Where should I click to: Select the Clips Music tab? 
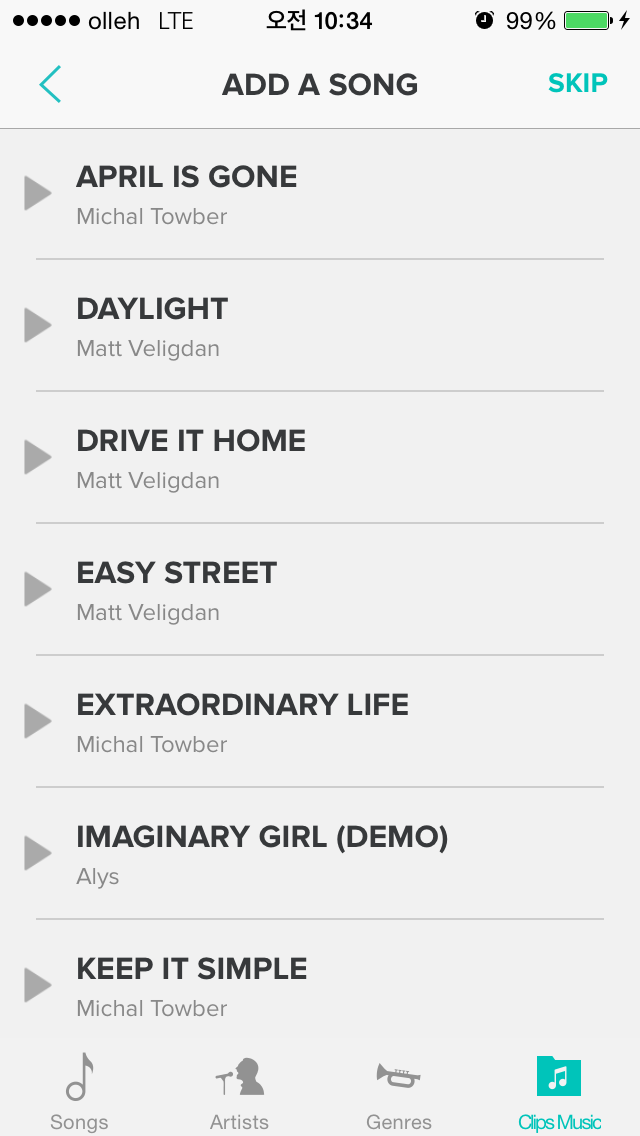pos(559,1091)
